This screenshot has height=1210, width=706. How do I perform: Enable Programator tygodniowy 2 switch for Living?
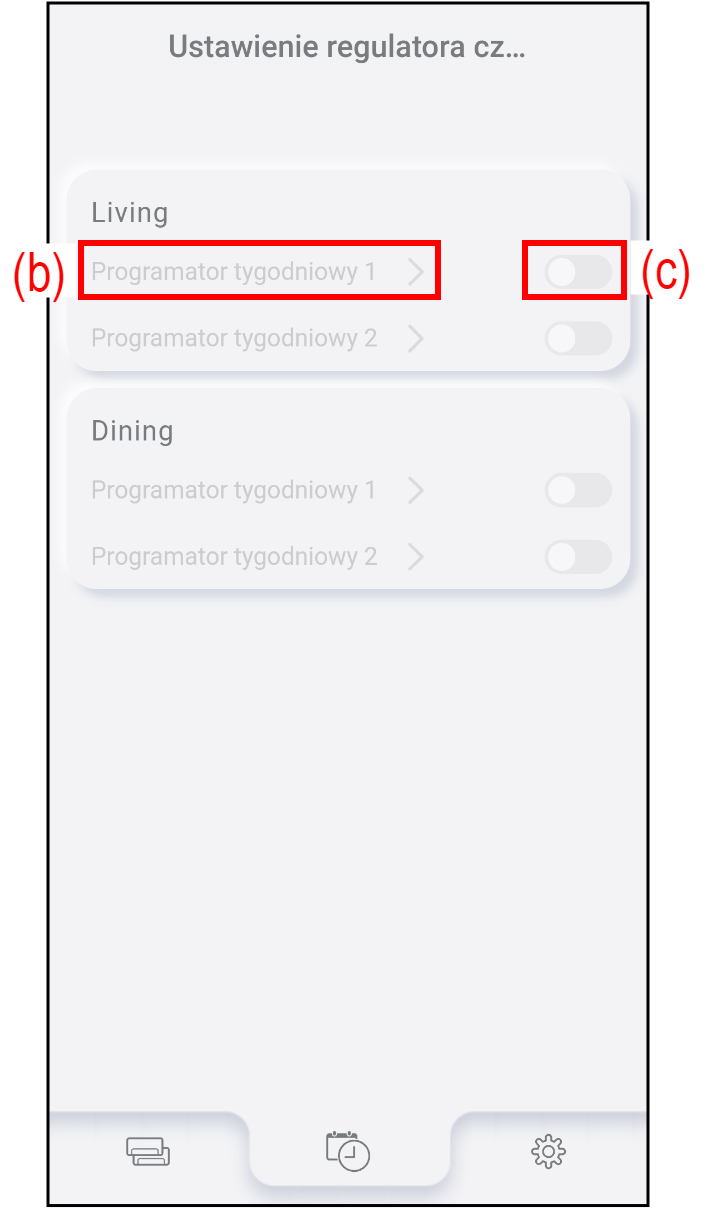578,338
